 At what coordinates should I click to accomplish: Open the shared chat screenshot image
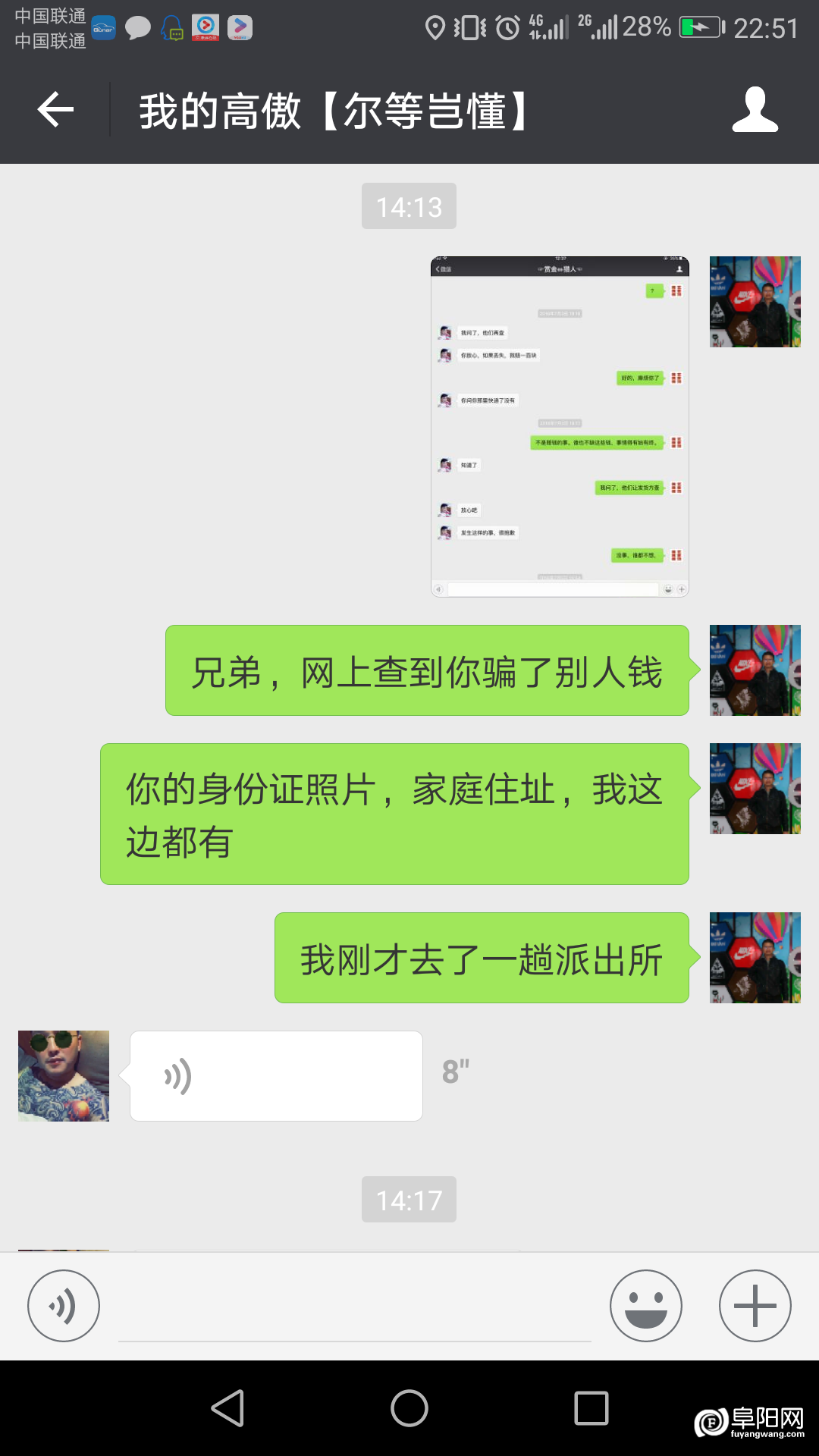(560, 426)
